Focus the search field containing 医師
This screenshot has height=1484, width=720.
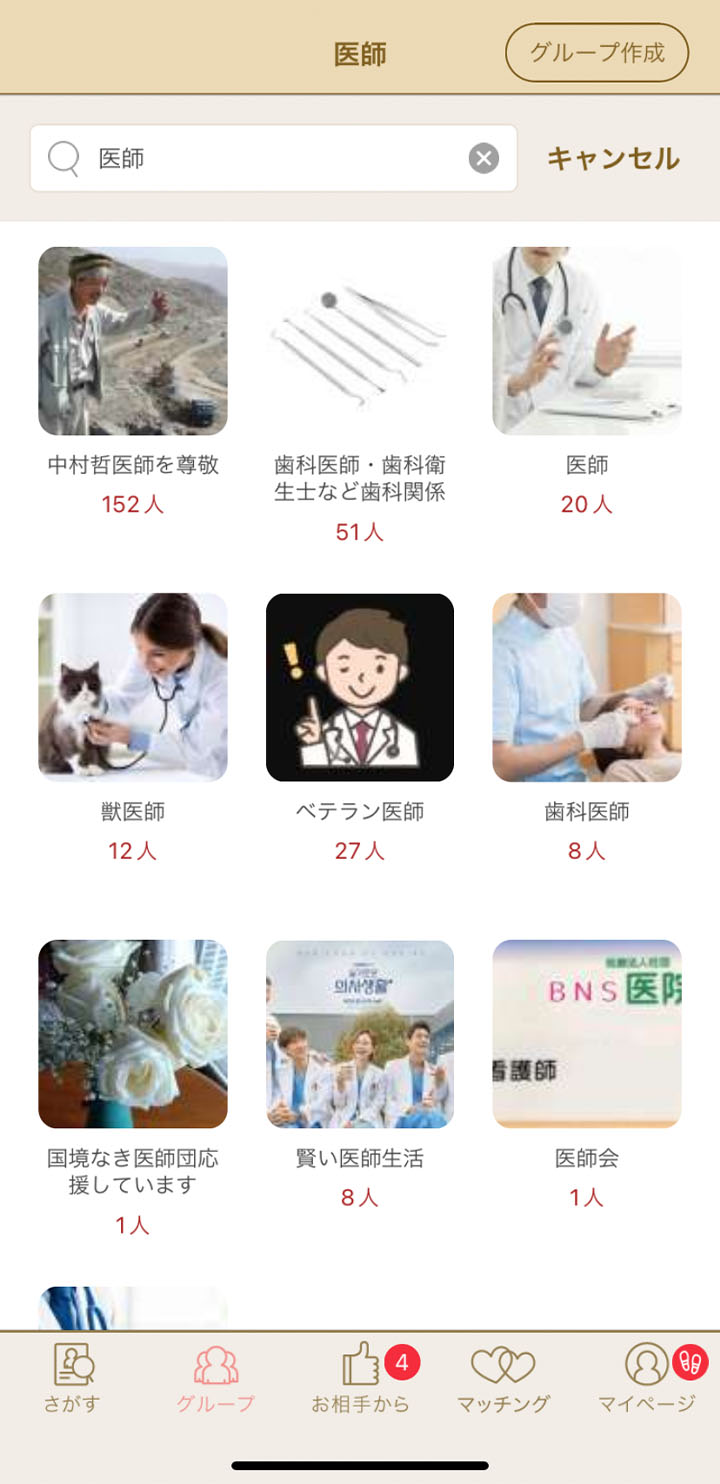click(273, 158)
